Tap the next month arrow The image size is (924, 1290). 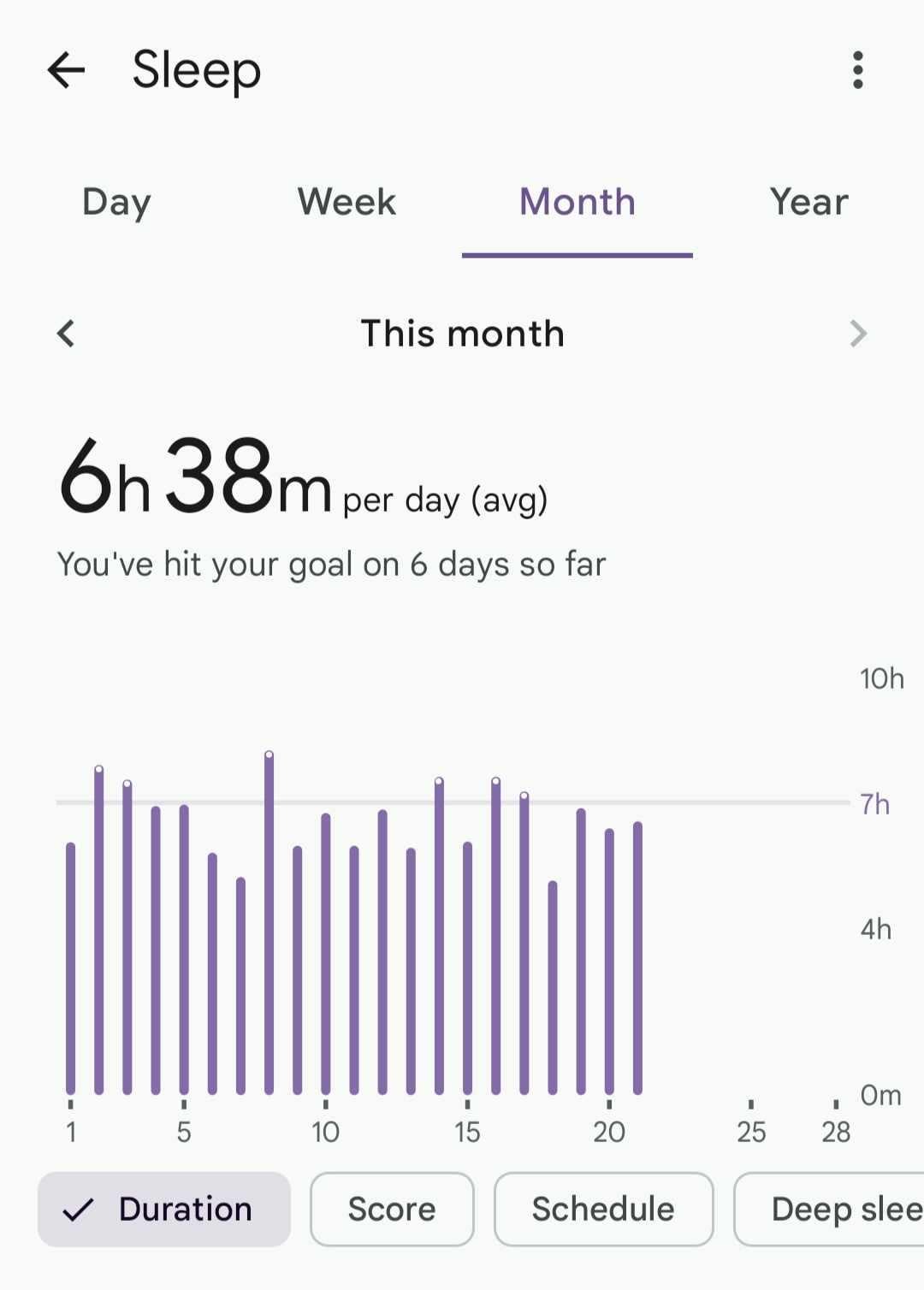[858, 334]
